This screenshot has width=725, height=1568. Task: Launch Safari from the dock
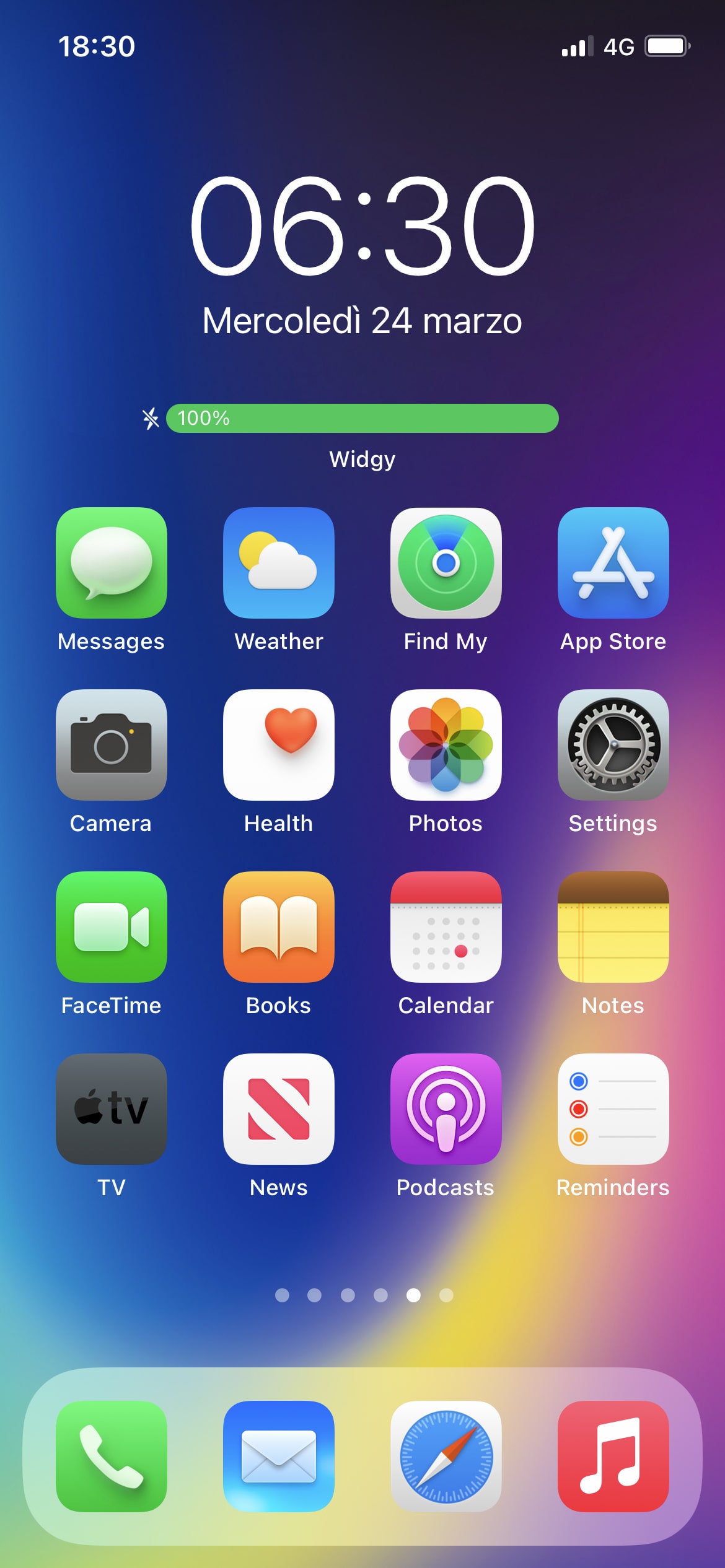(446, 1456)
